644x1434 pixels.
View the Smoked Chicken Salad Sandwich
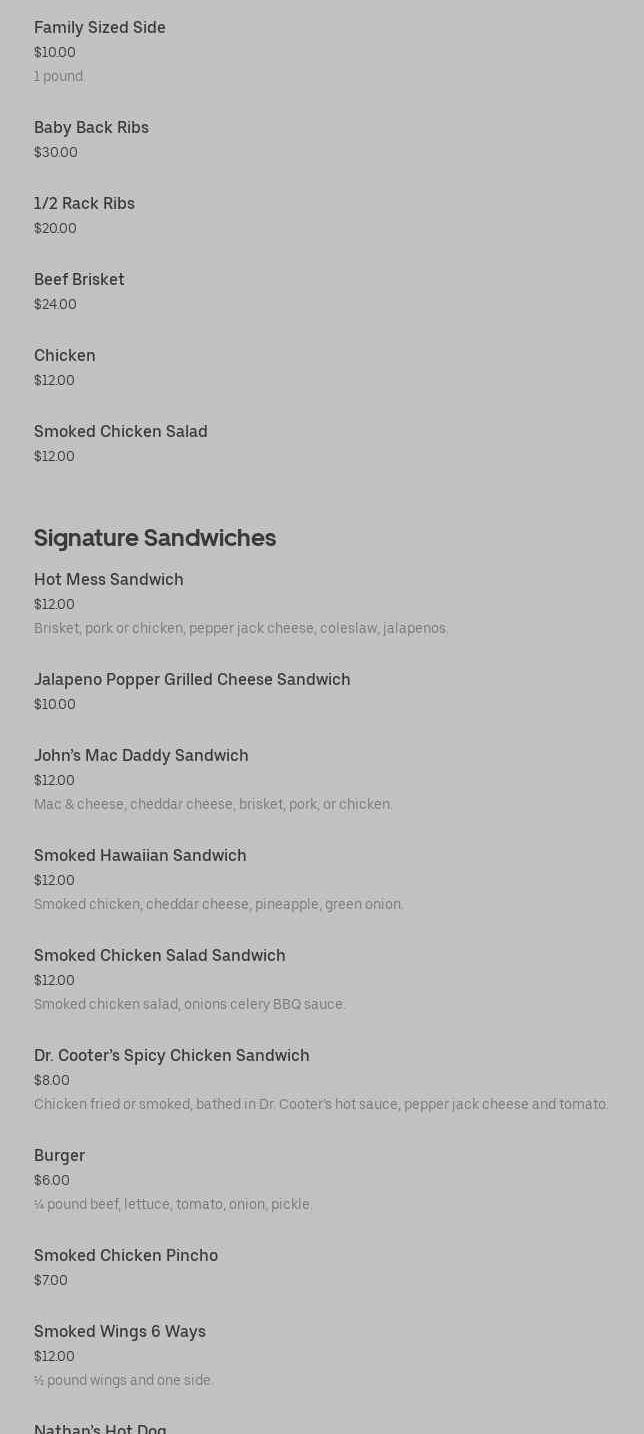point(160,956)
